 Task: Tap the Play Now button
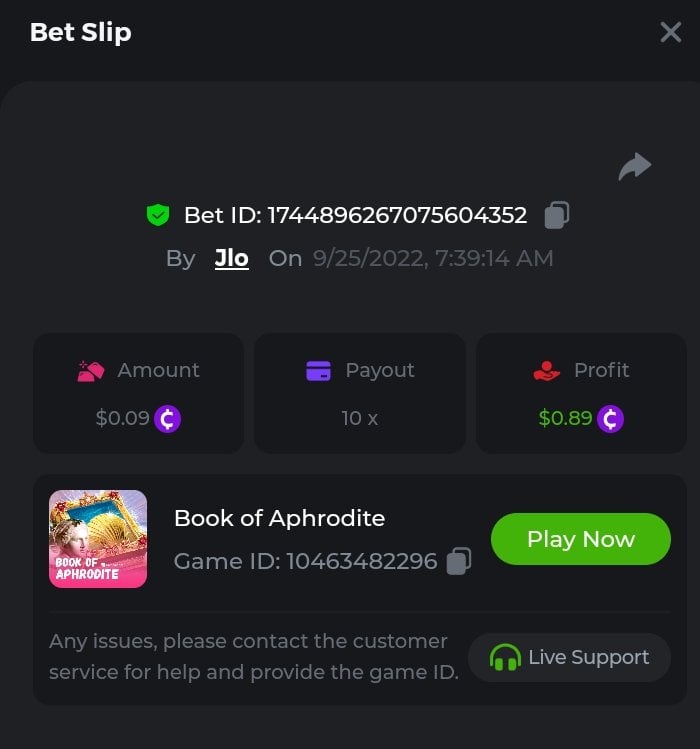coord(580,539)
